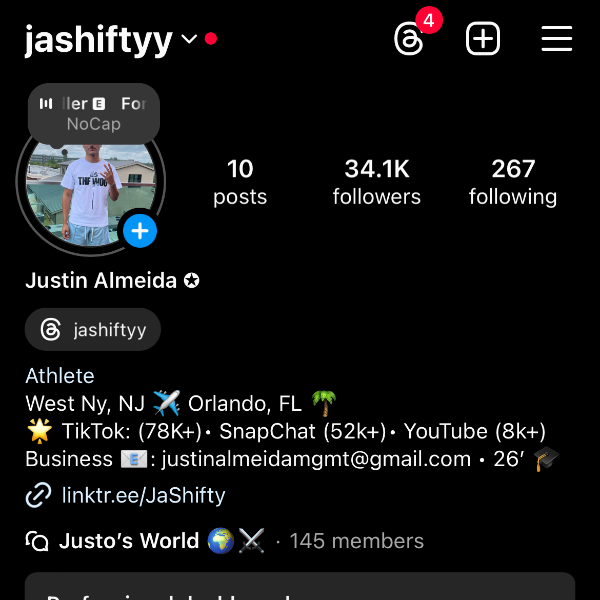Image resolution: width=600 pixels, height=600 pixels.
Task: Add a story with the blue plus
Action: point(140,231)
